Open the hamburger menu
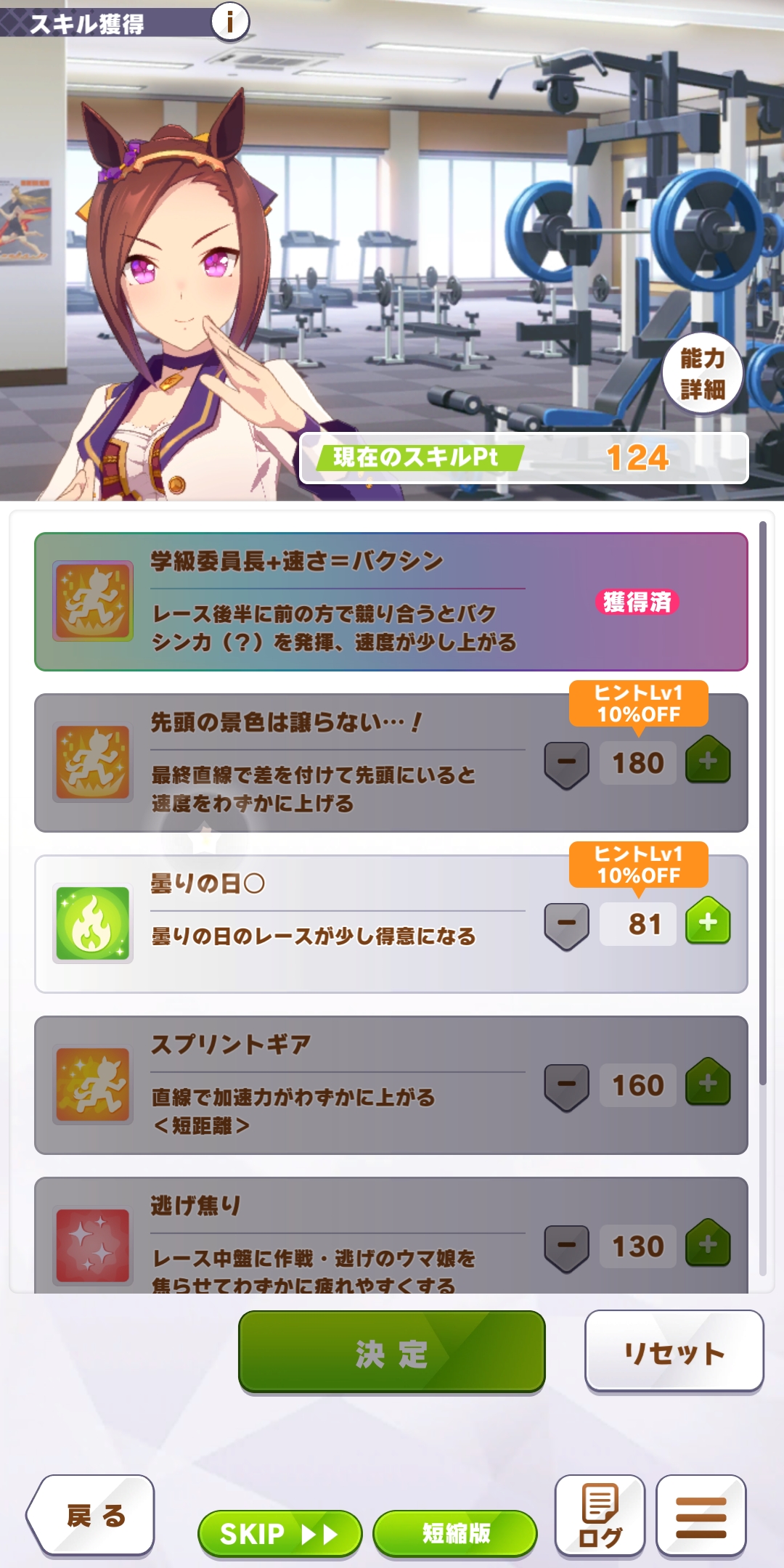The image size is (784, 1568). [701, 1516]
